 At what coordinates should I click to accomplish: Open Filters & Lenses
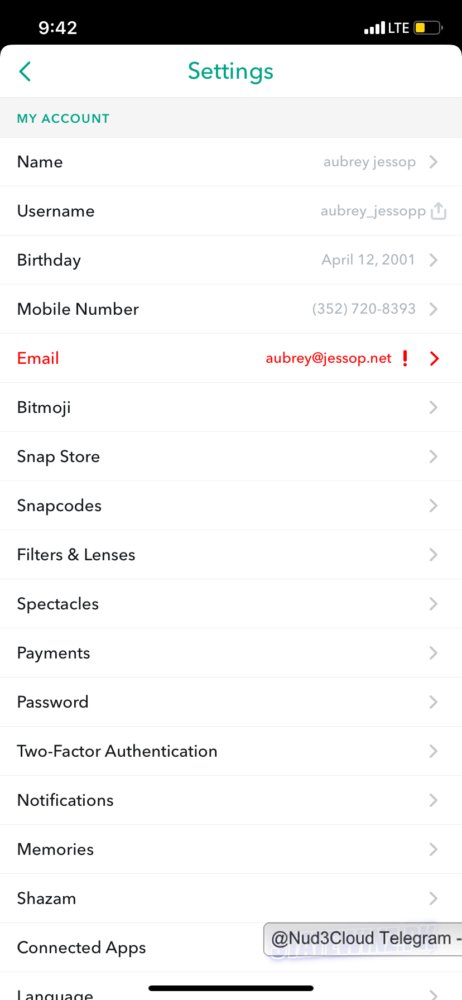click(231, 555)
